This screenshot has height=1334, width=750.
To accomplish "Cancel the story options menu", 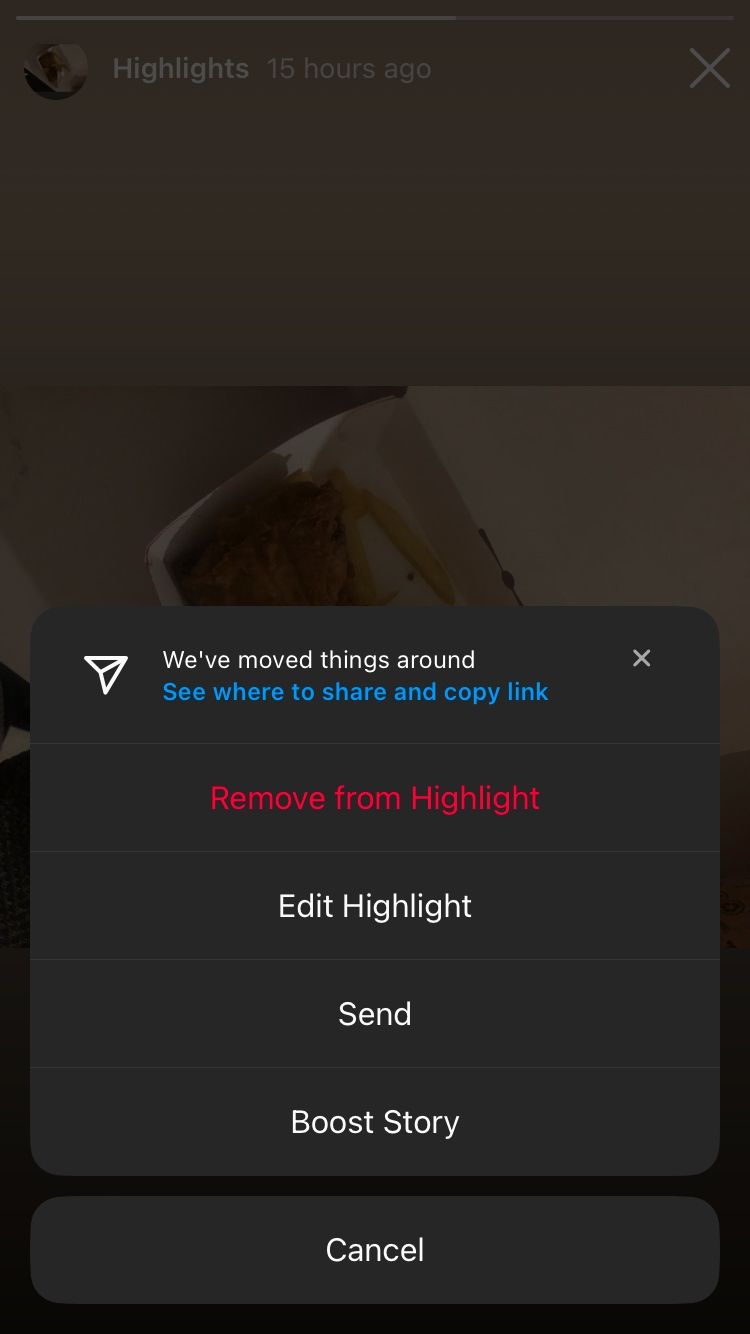I will point(375,1249).
